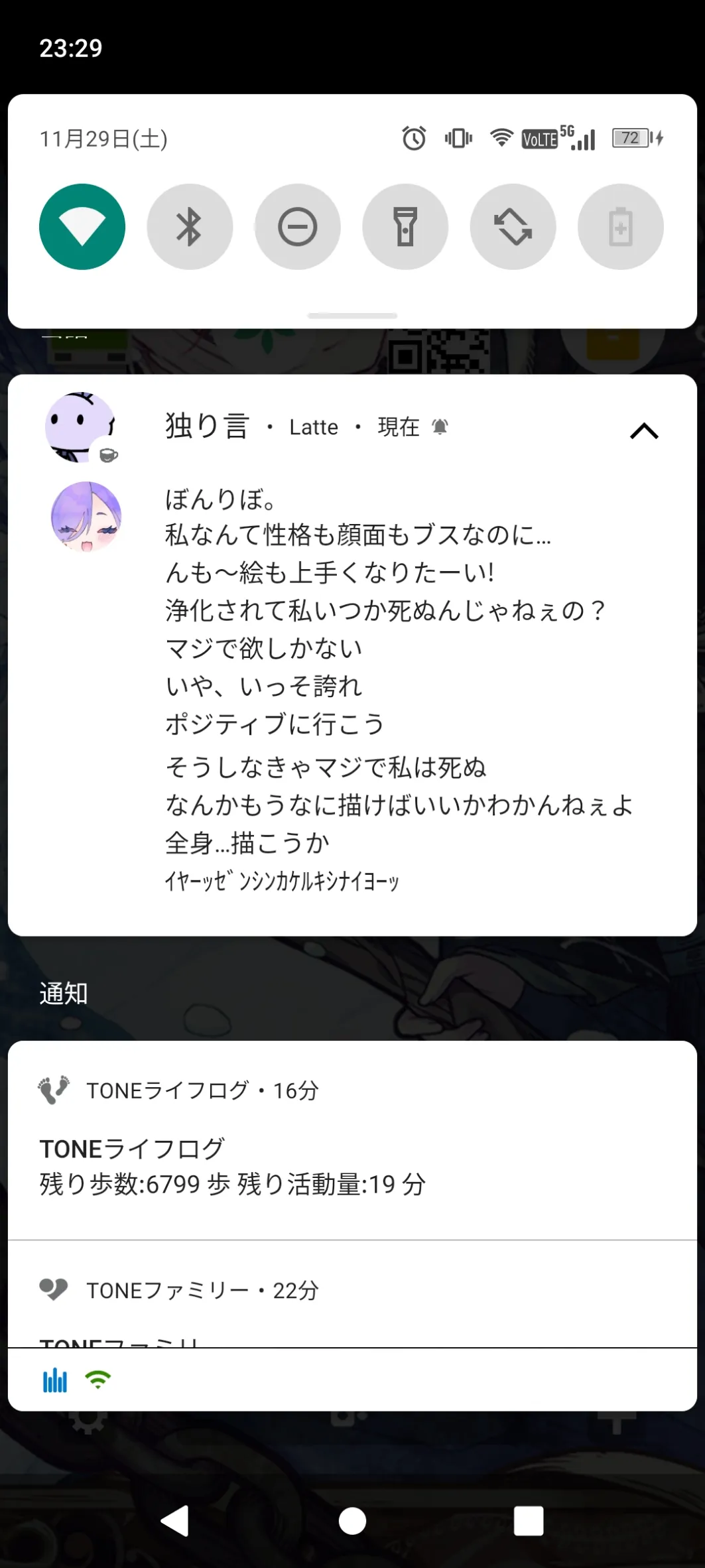
Task: Open the TONEライフログ step count notification
Action: point(352,1140)
